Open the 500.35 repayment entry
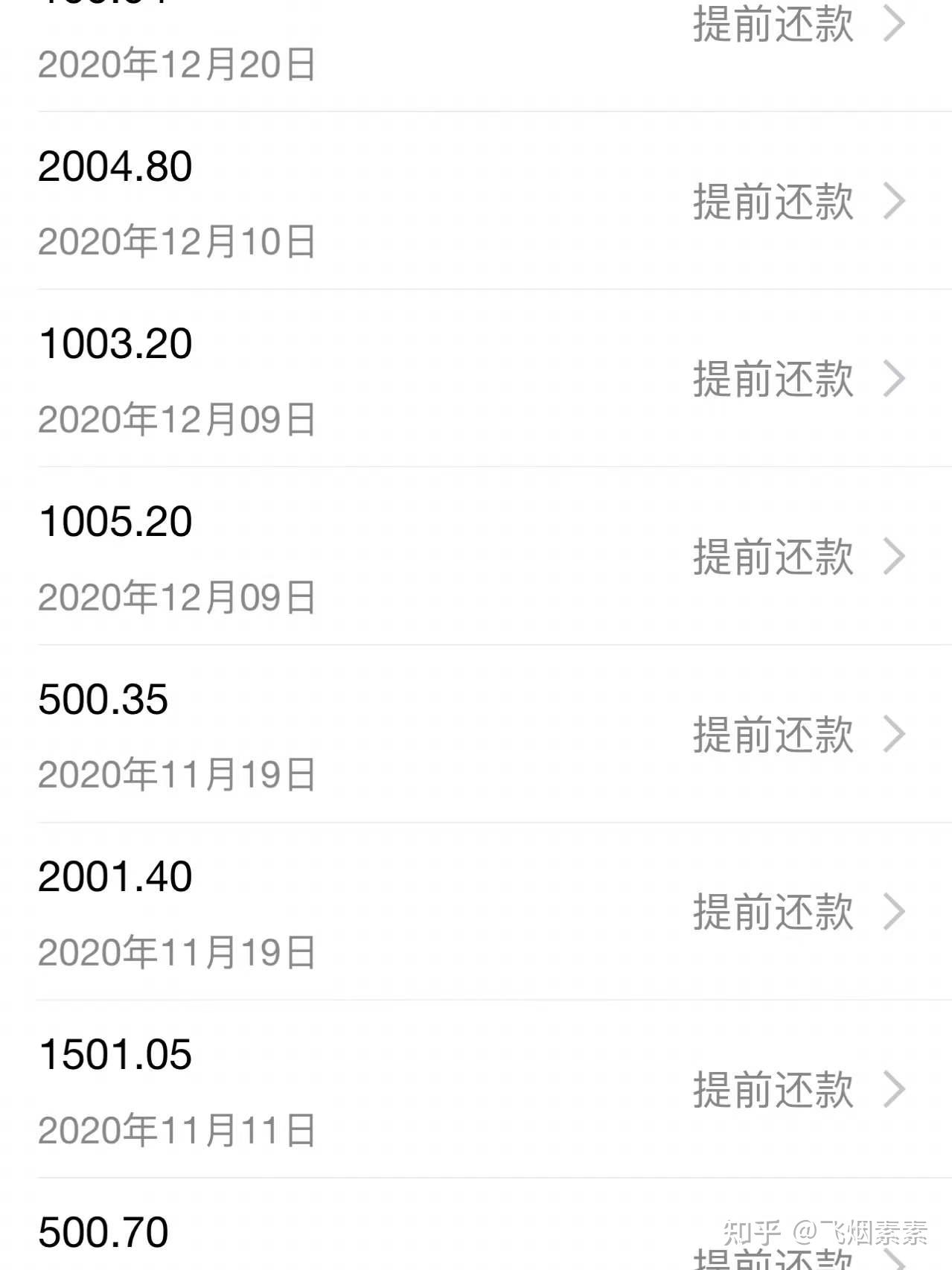This screenshot has width=952, height=1270. (476, 734)
